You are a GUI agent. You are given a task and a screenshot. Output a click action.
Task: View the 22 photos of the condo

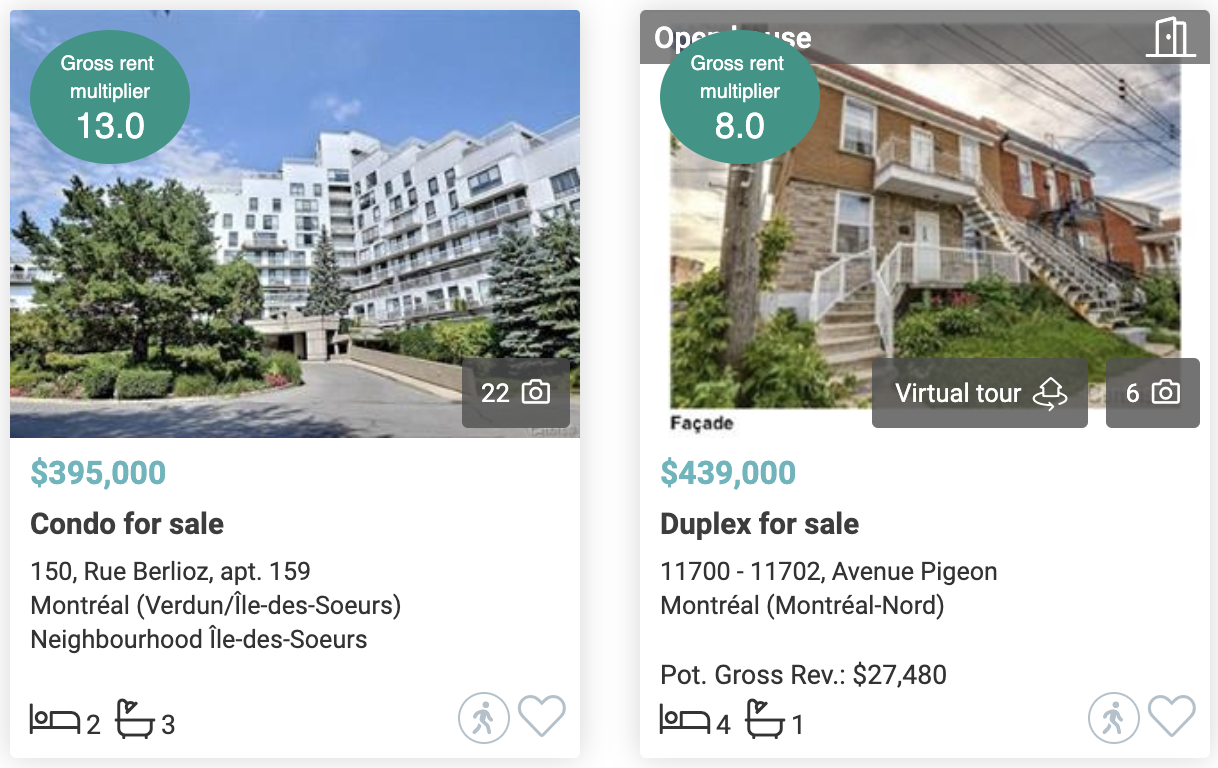pyautogui.click(x=515, y=393)
